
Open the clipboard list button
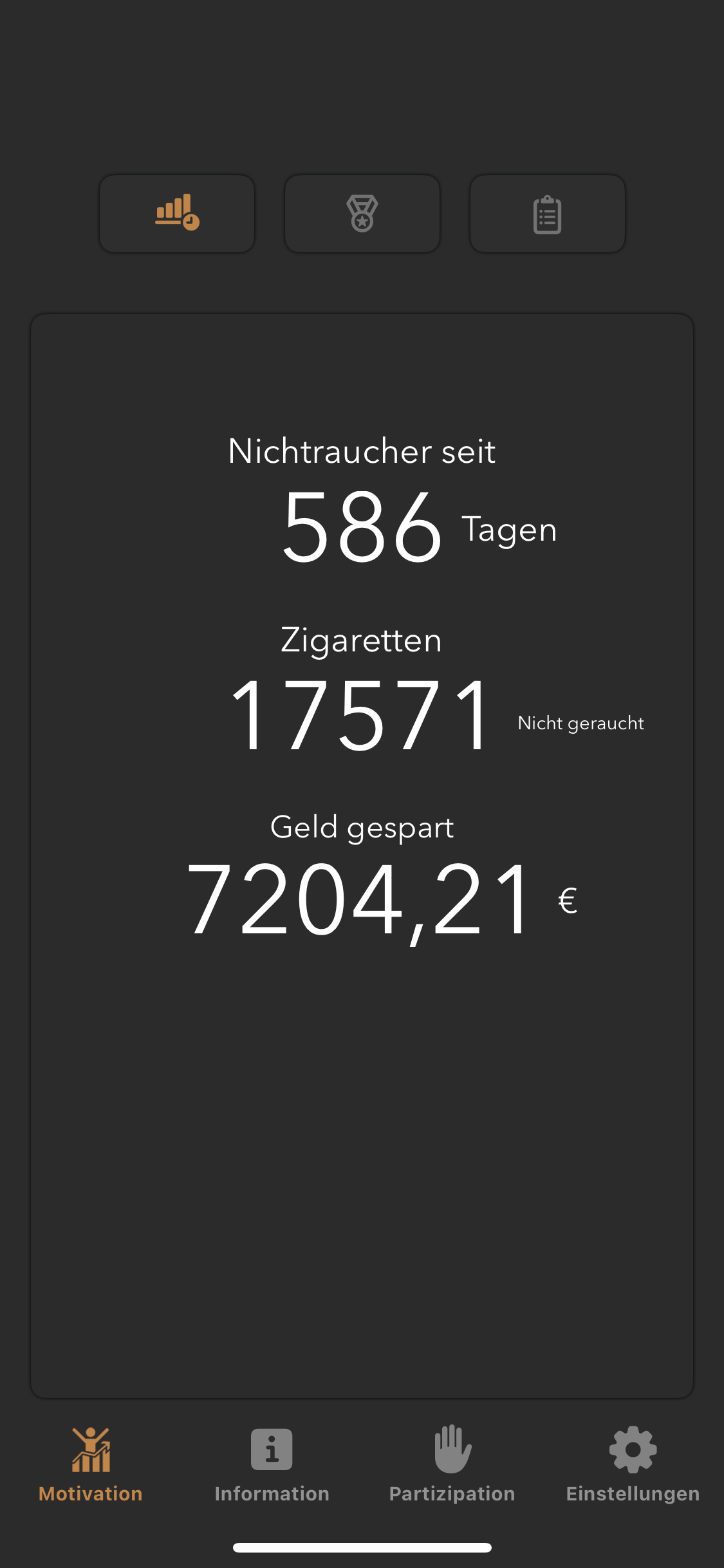click(548, 214)
